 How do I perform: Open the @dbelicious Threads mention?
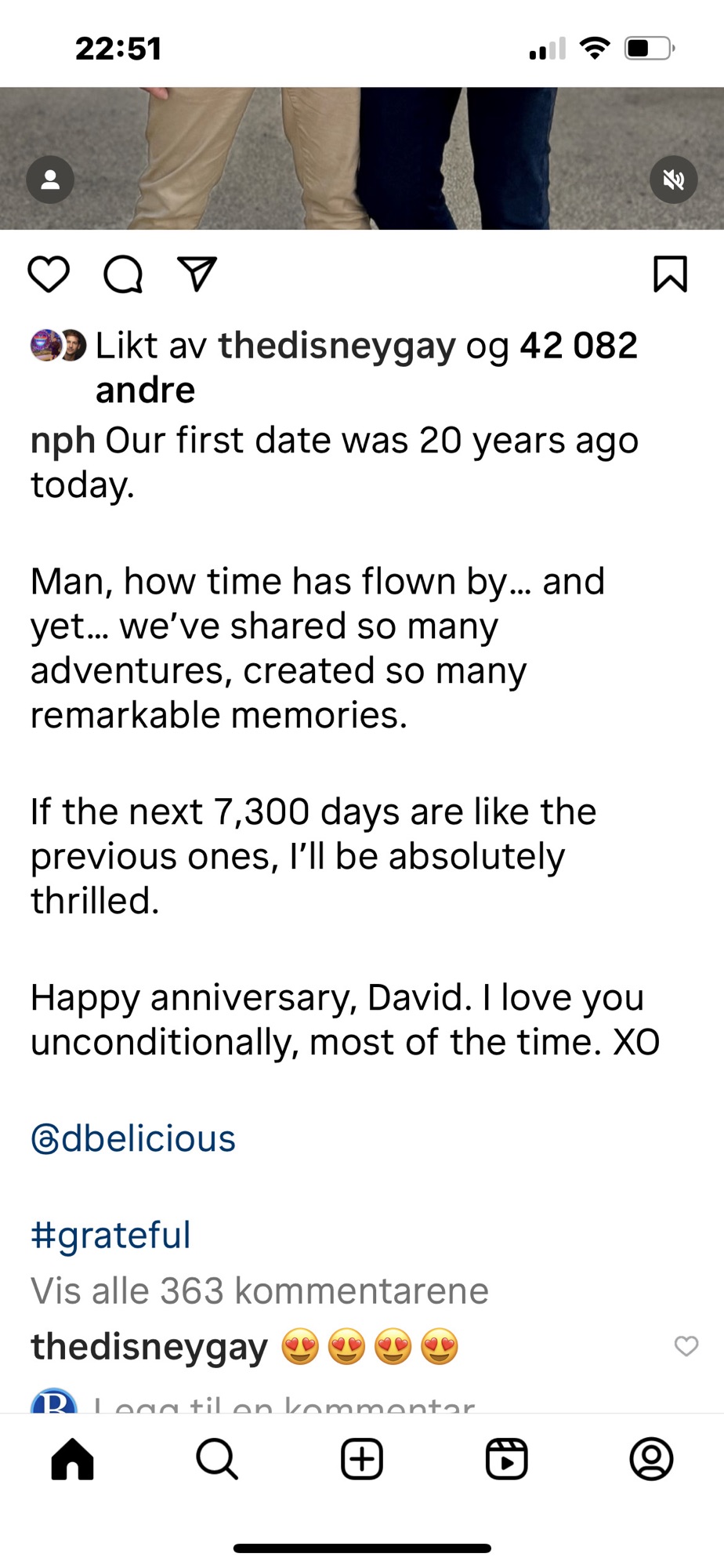(x=133, y=1138)
